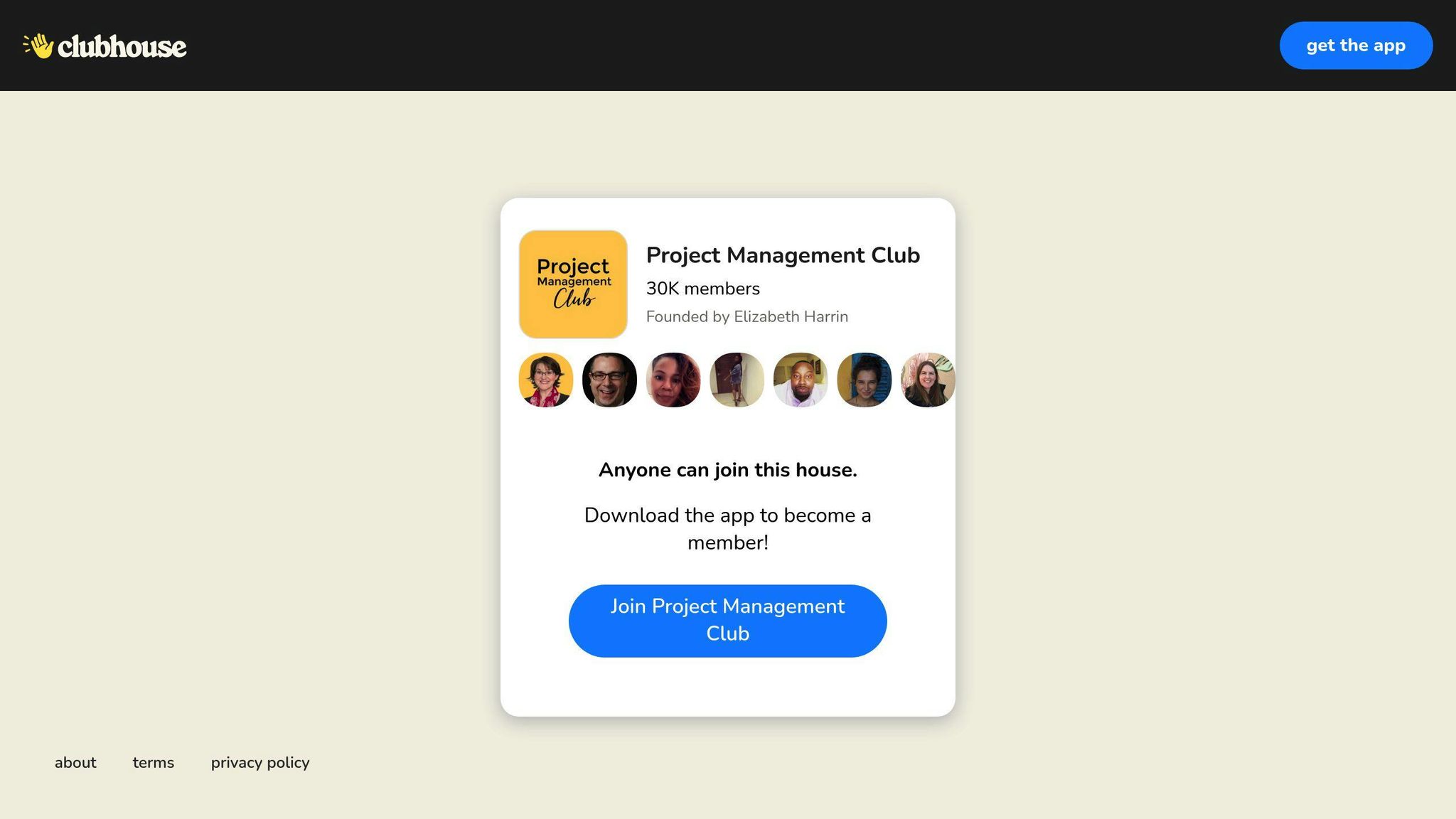Join Project Management Club

727,620
